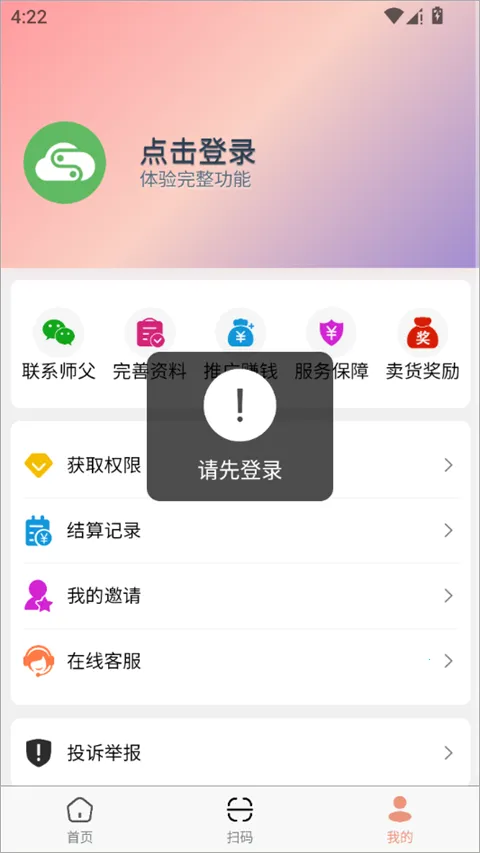480x853 pixels.
Task: Switch to the 首页 tab
Action: pyautogui.click(x=80, y=820)
